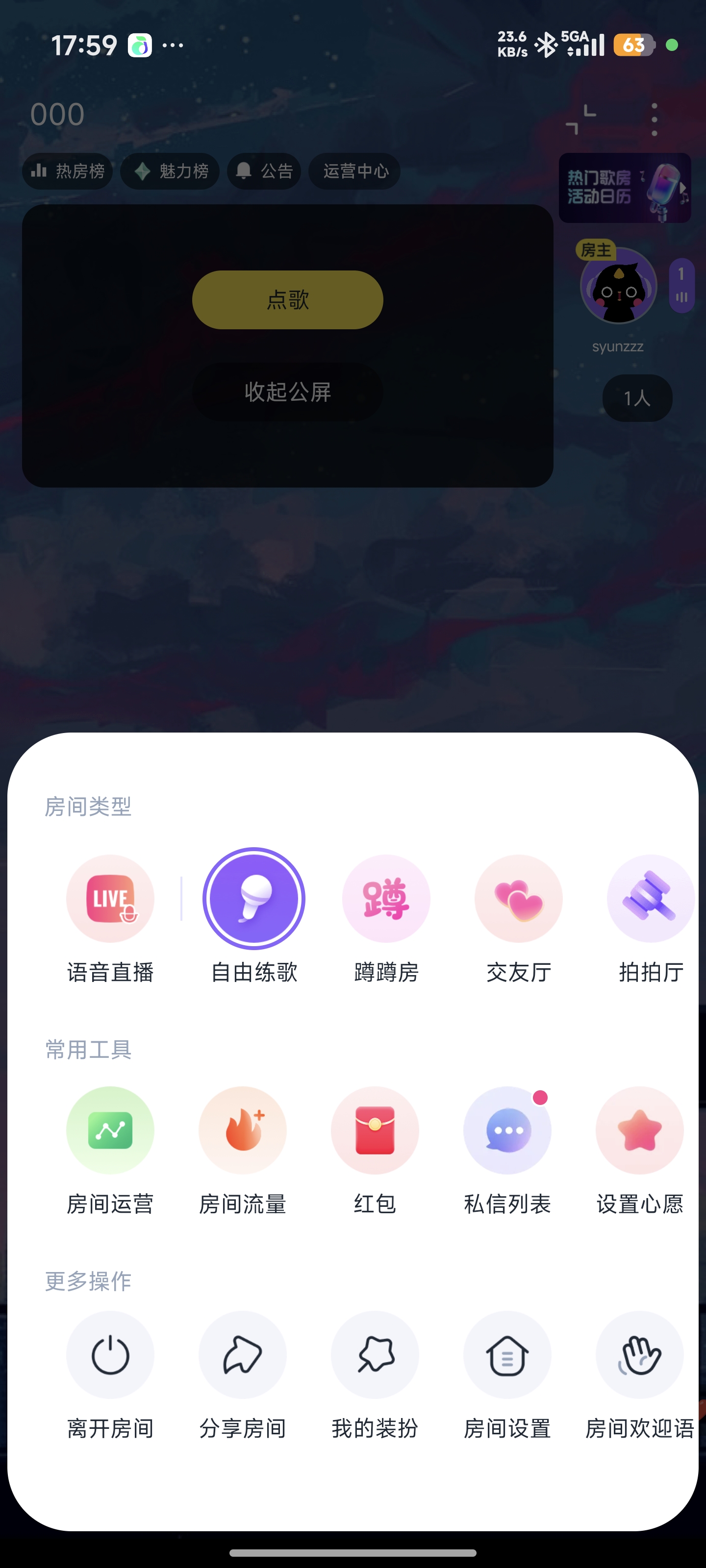The image size is (706, 1568).
Task: Edit 房间欢迎语 welcome message
Action: click(640, 1355)
